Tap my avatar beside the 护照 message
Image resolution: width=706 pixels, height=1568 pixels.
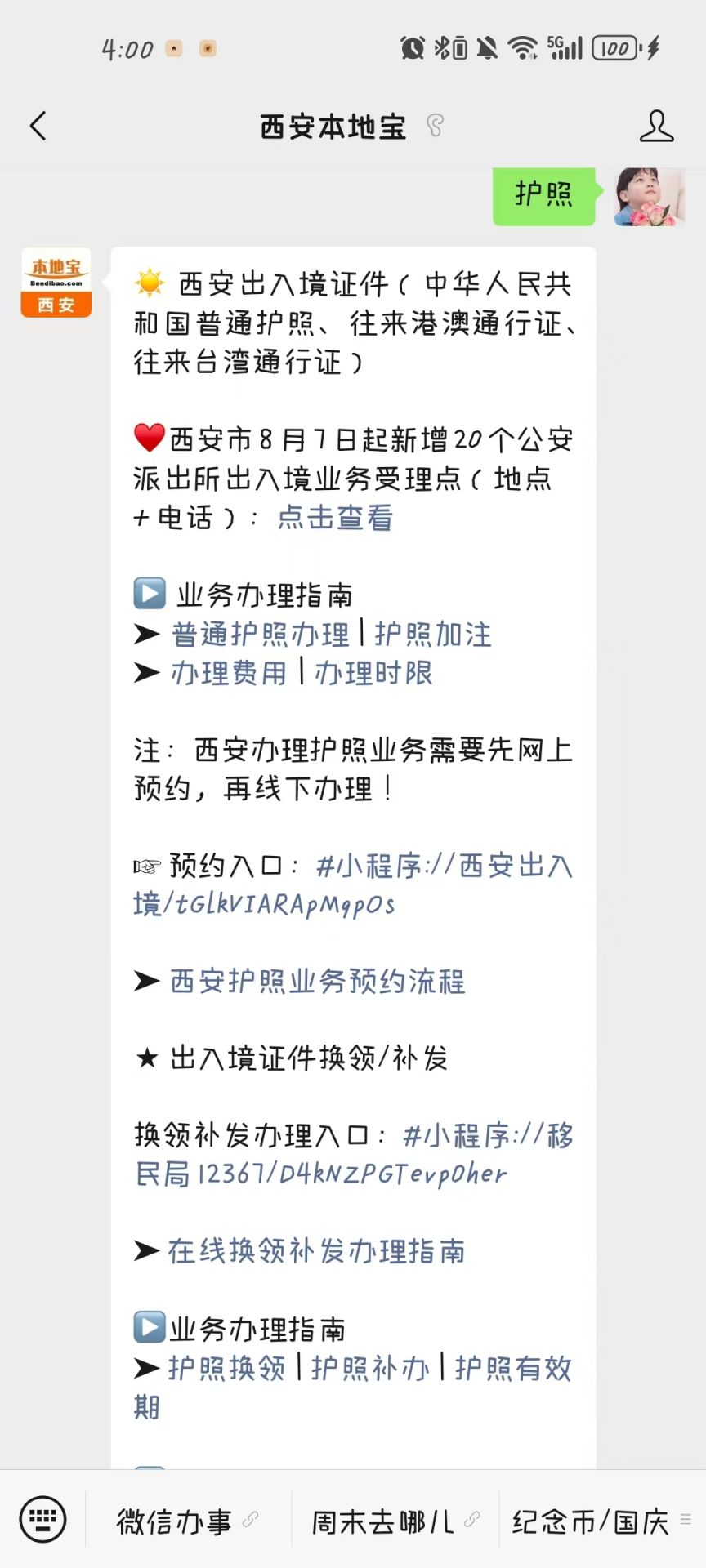650,197
